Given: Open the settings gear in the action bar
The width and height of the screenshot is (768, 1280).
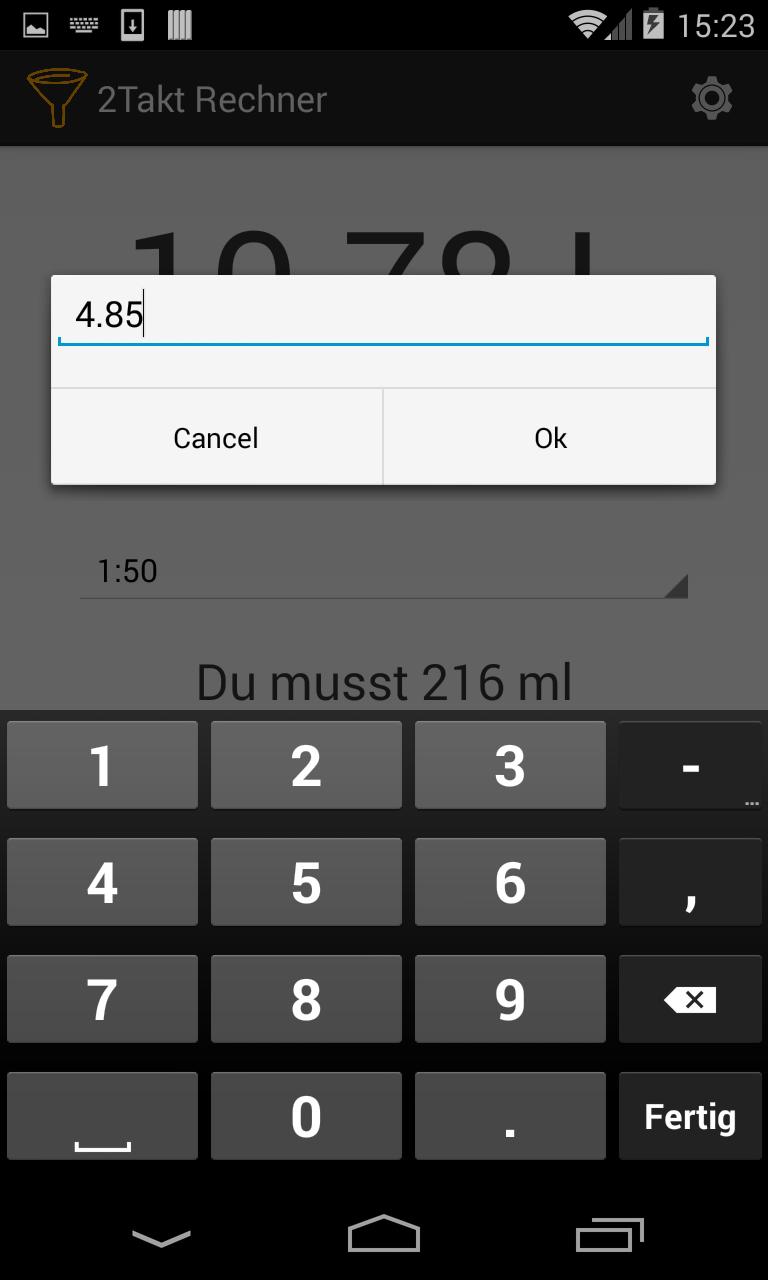Looking at the screenshot, I should 711,97.
